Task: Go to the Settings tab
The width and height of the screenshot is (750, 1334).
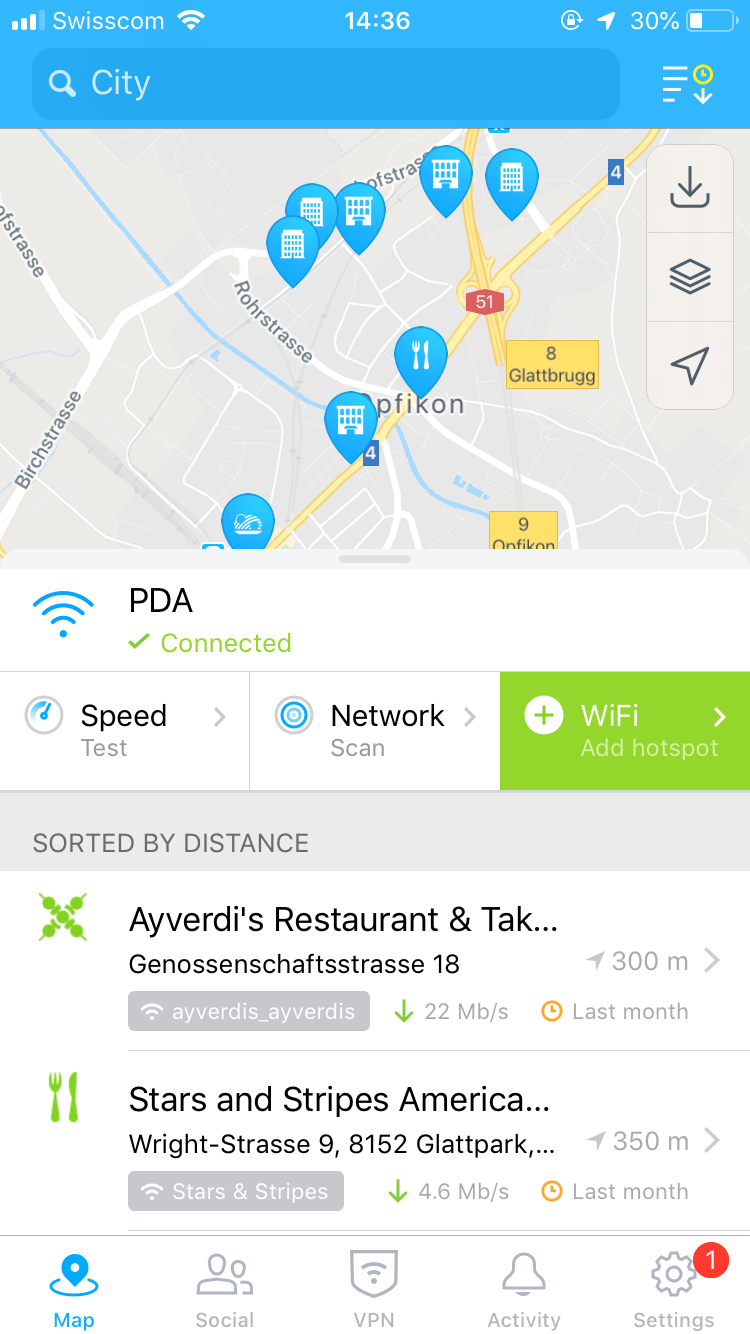Action: click(674, 1290)
